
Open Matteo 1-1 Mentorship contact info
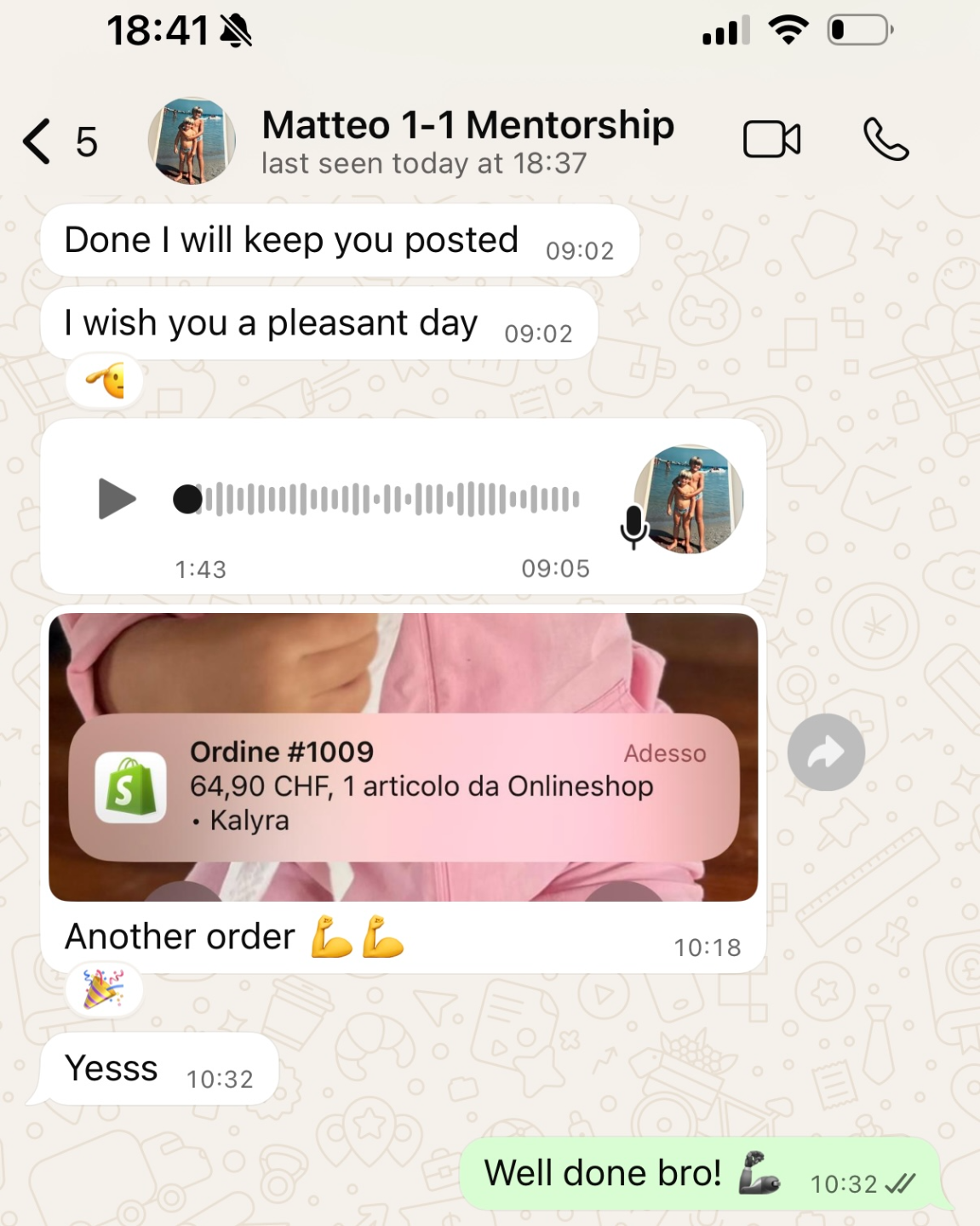tap(467, 140)
